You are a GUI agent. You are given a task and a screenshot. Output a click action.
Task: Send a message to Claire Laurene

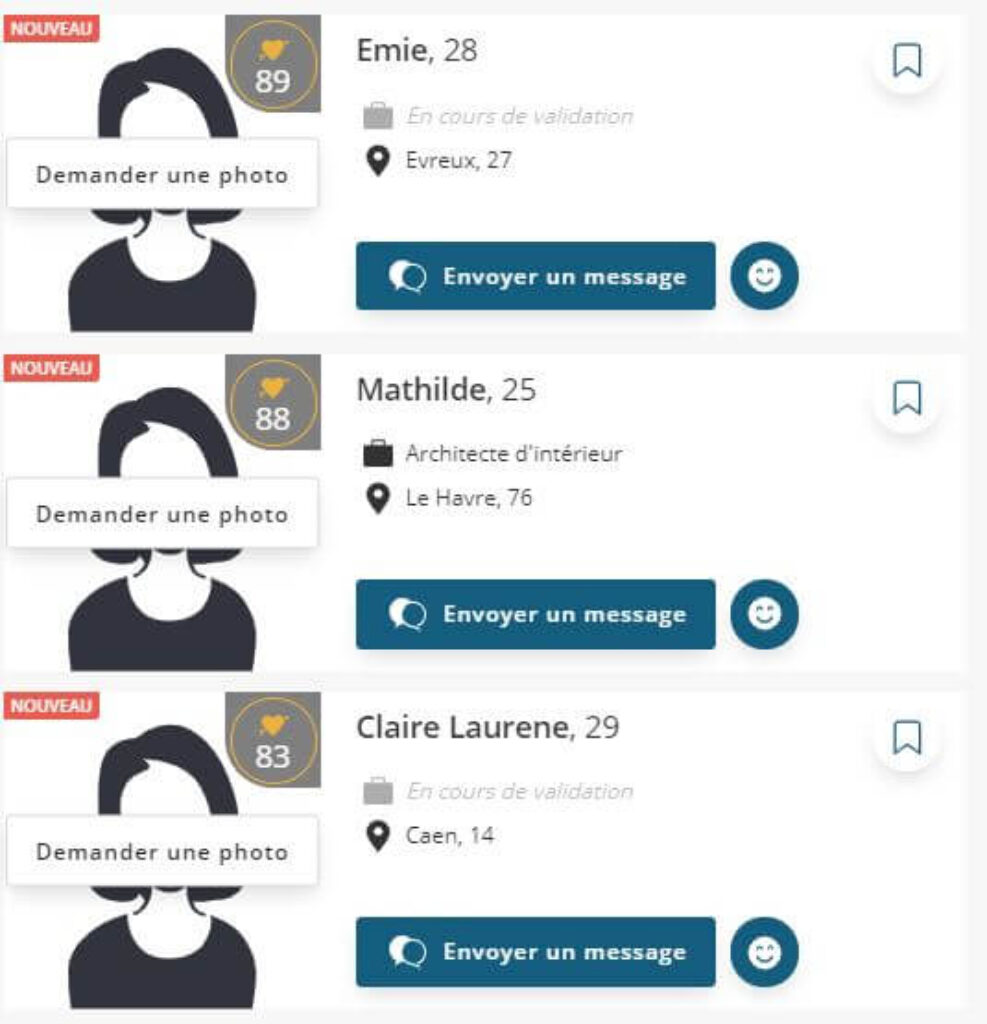coord(536,952)
